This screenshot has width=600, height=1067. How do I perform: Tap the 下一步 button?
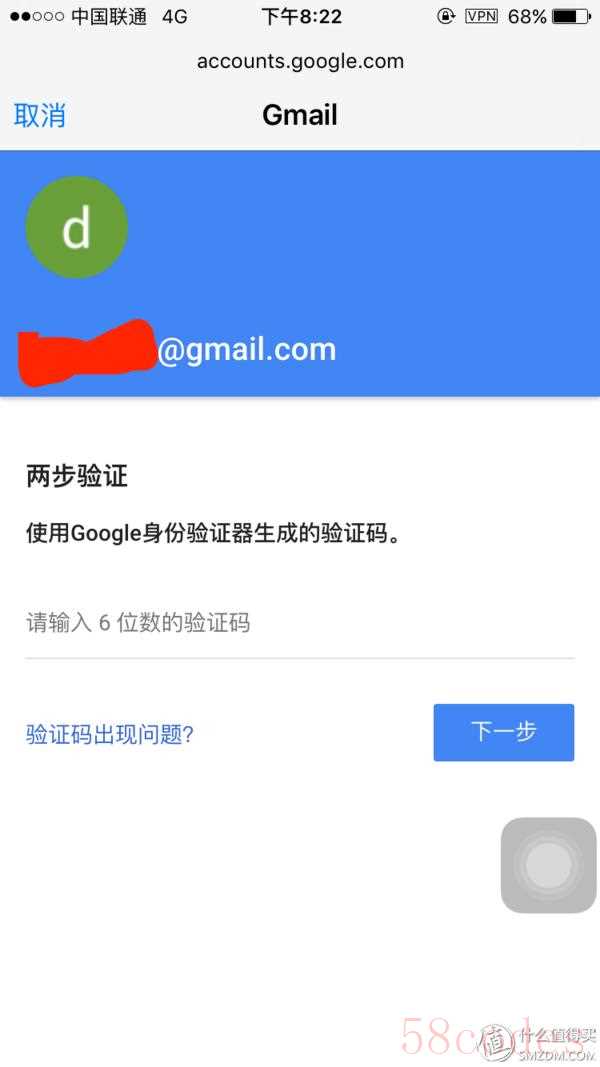[x=503, y=732]
